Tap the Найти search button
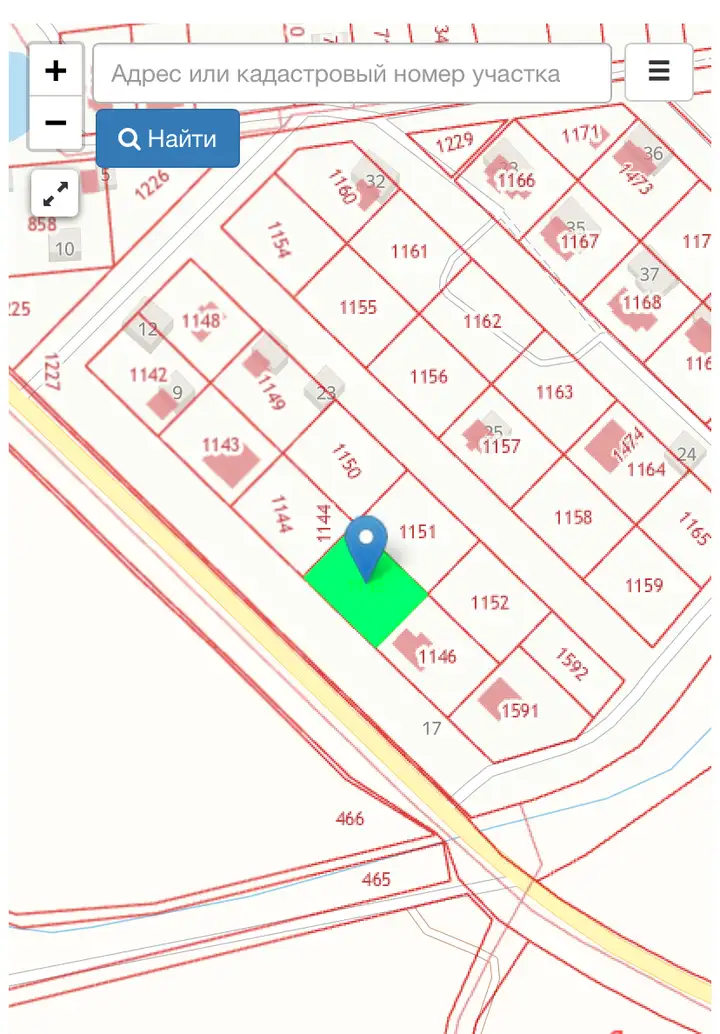Image resolution: width=720 pixels, height=1034 pixels. (168, 138)
